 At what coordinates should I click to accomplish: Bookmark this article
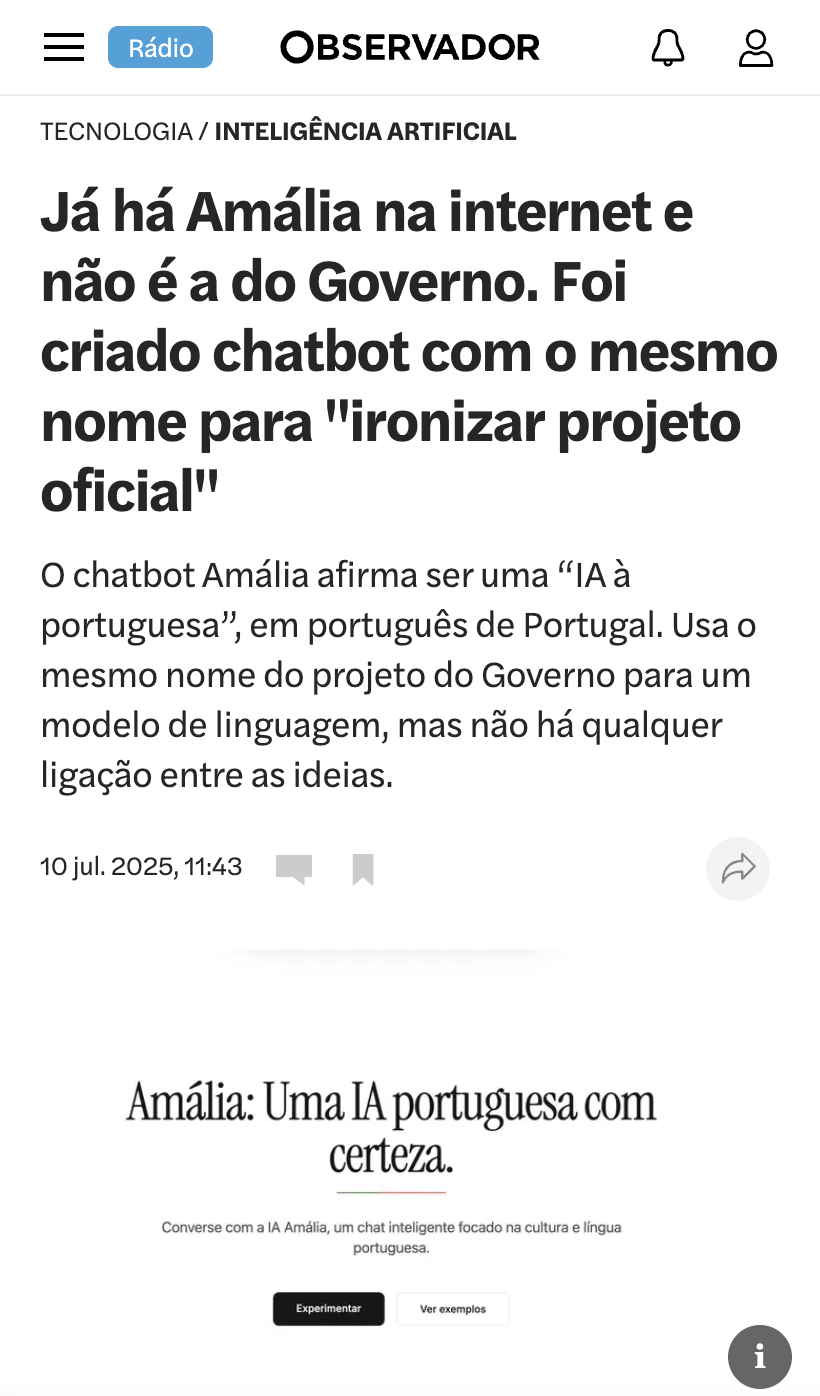(363, 868)
